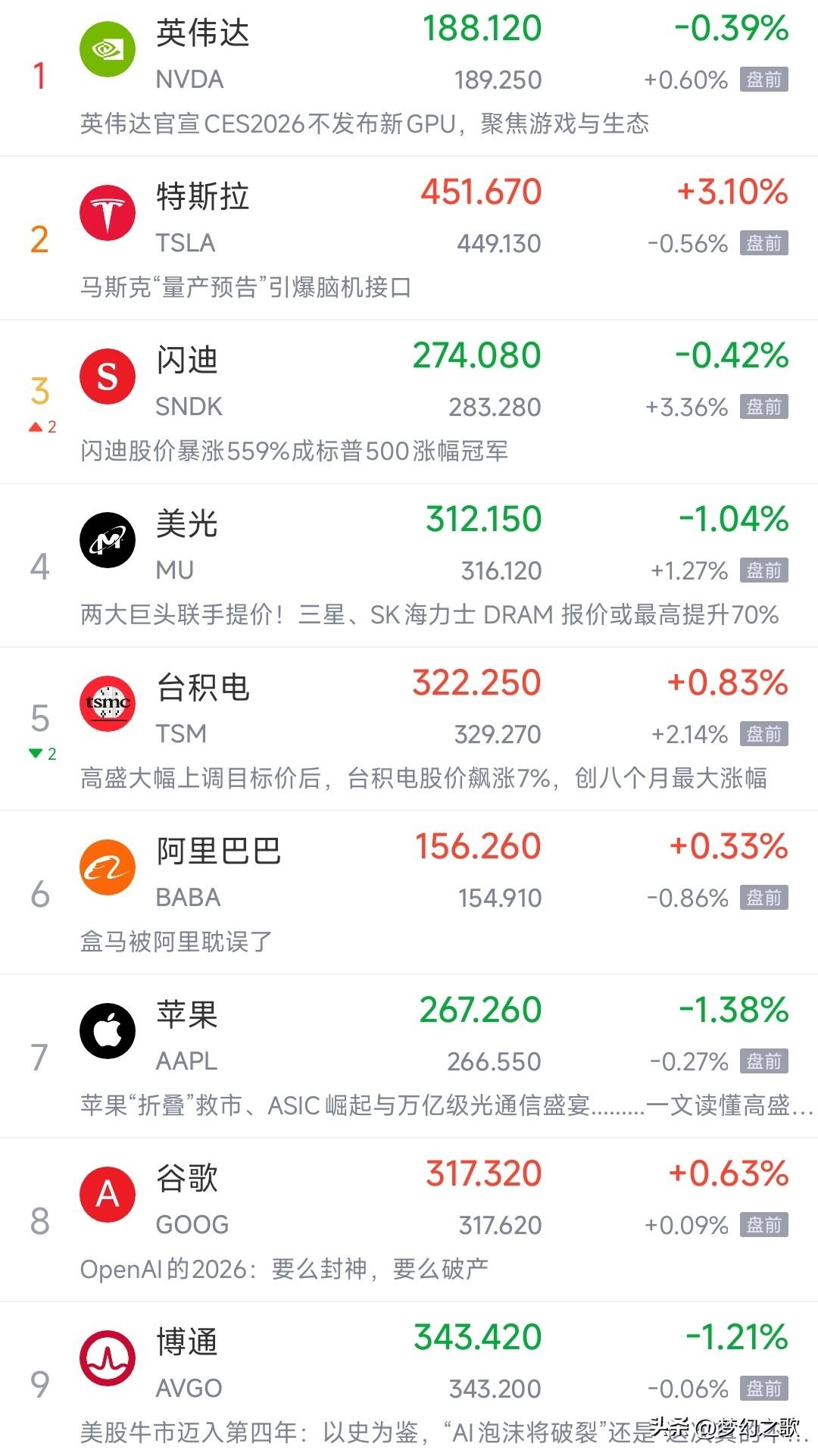
Task: Open the SanDisk 559% surge headline
Action: tap(295, 451)
